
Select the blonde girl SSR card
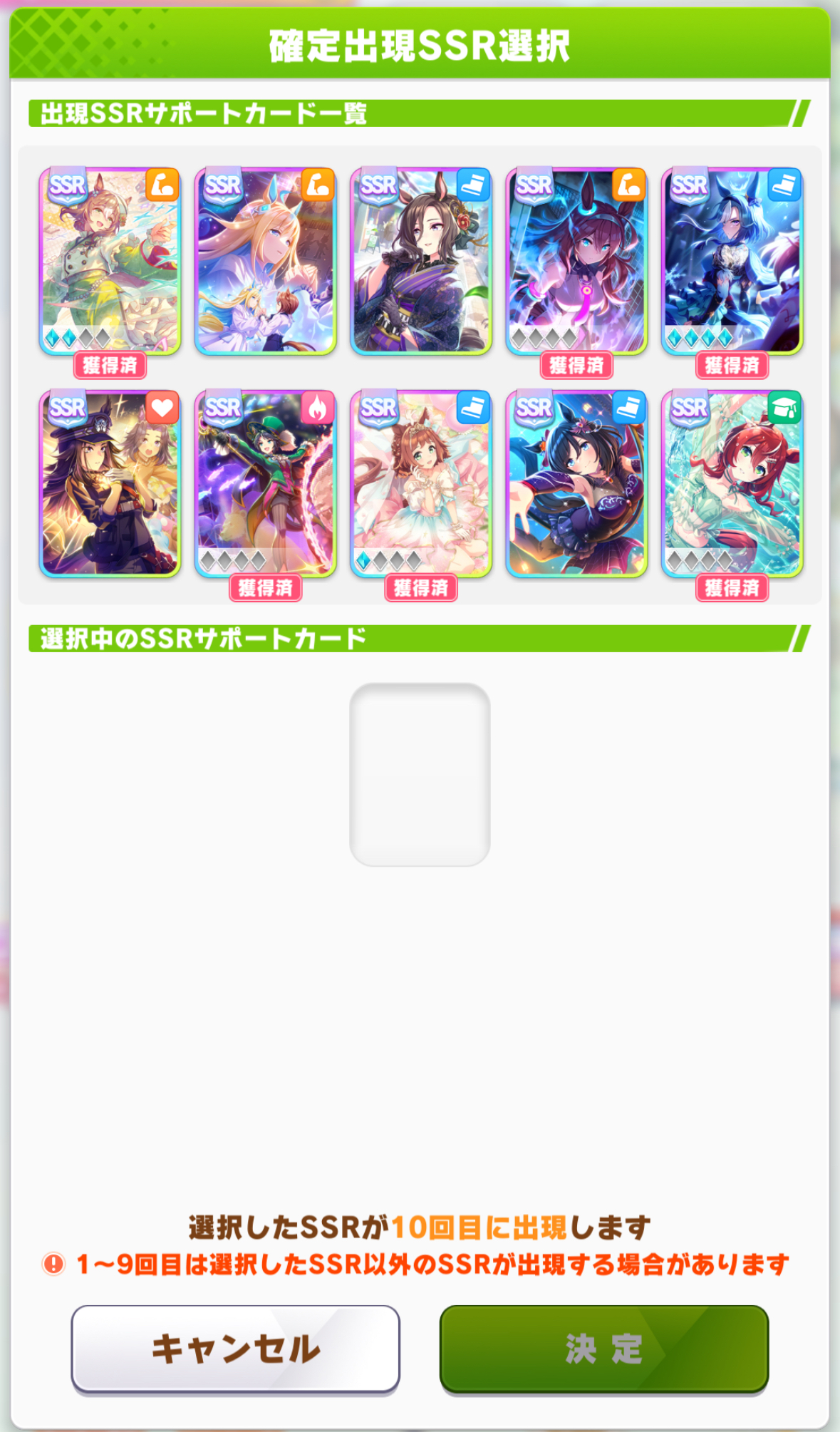[265, 262]
